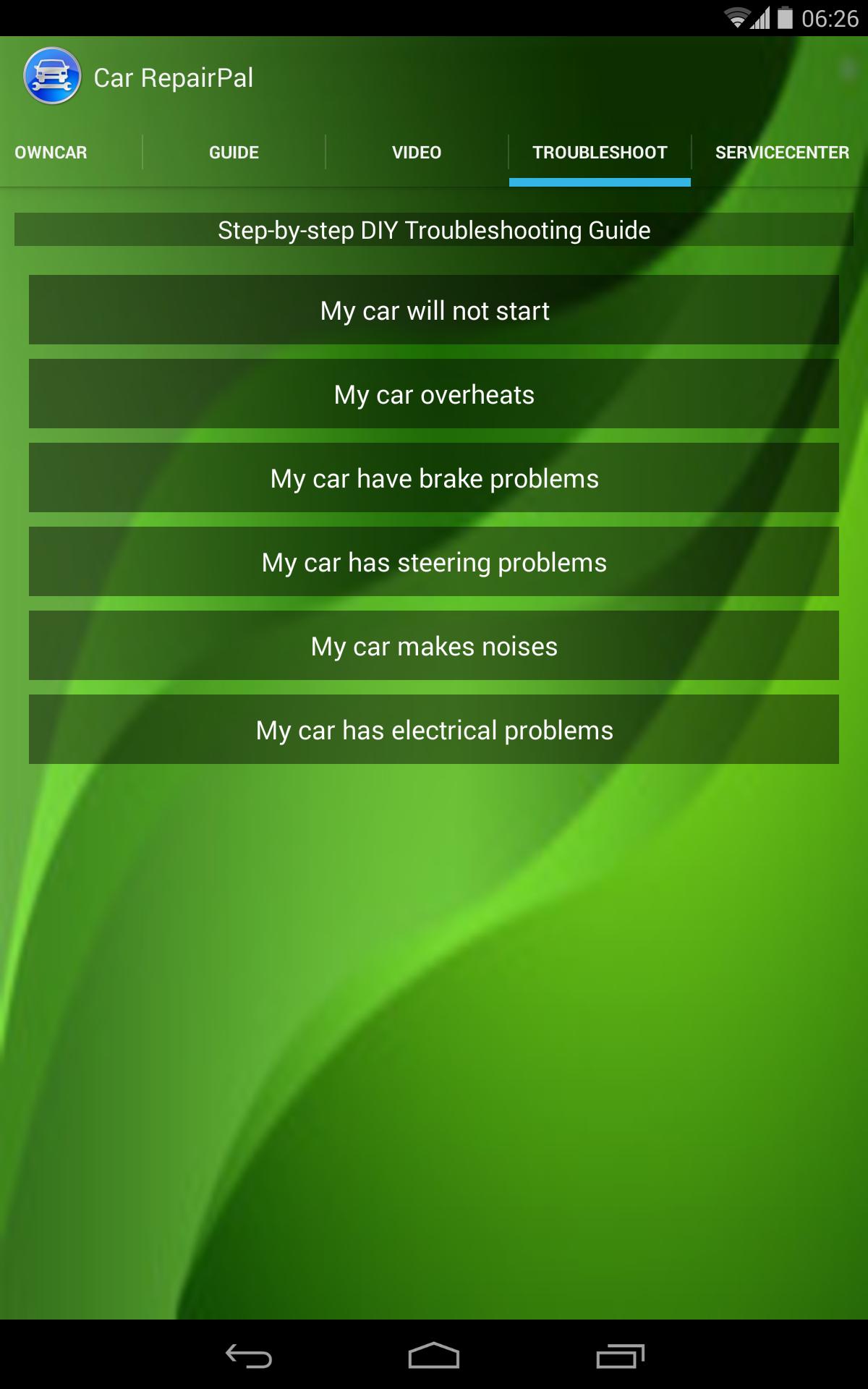Open the recent apps overview
This screenshot has width=868, height=1389.
[x=620, y=1356]
